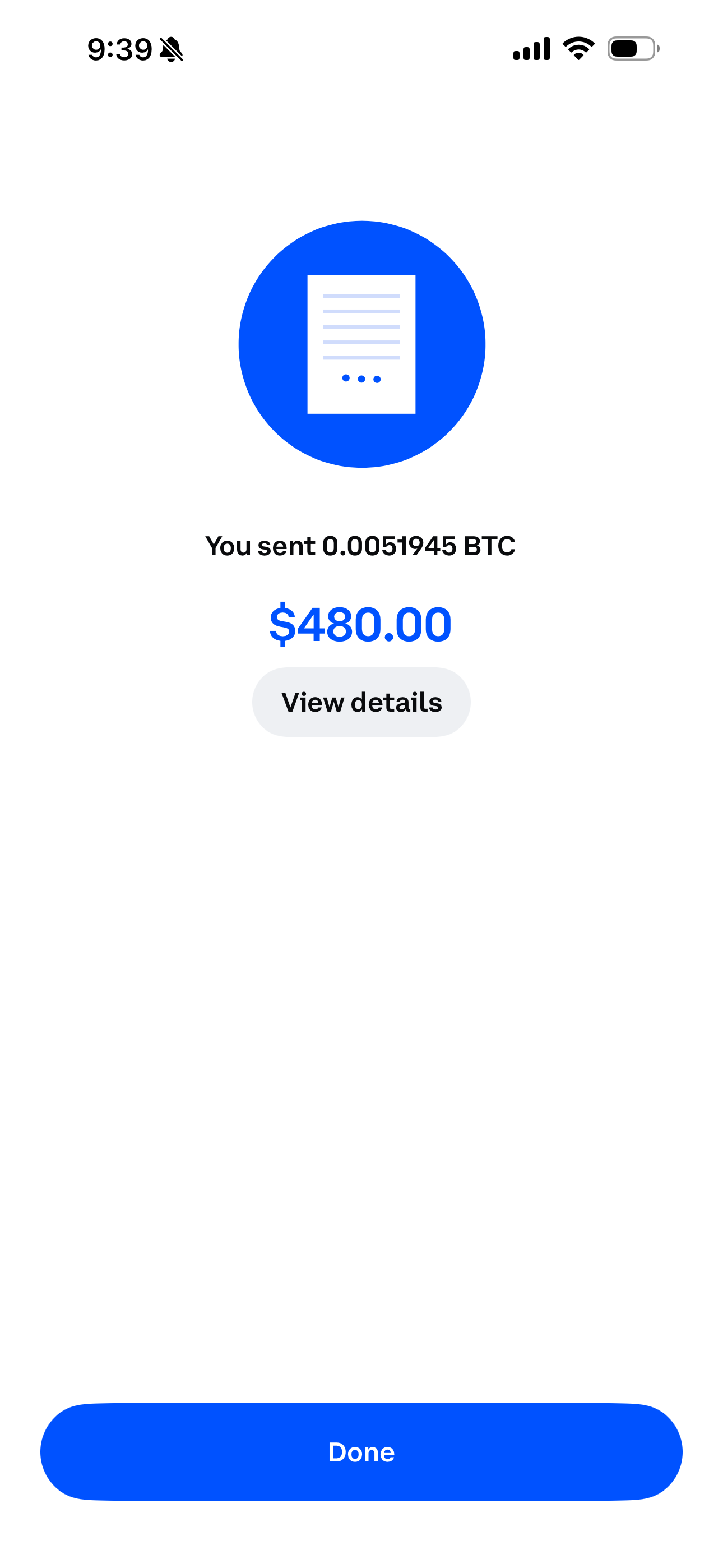723x1568 pixels.
Task: View details of the sent BTC transaction
Action: [361, 702]
